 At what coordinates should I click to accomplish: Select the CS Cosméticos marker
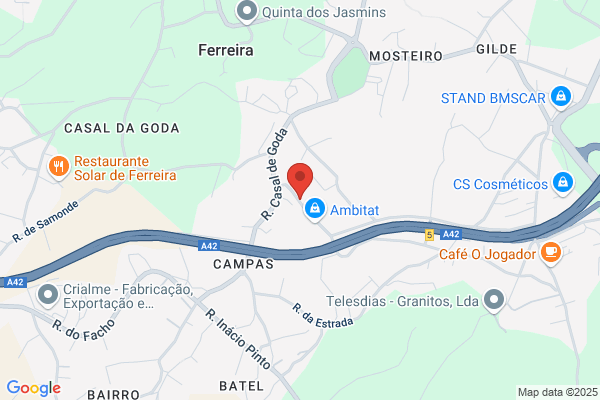(563, 183)
